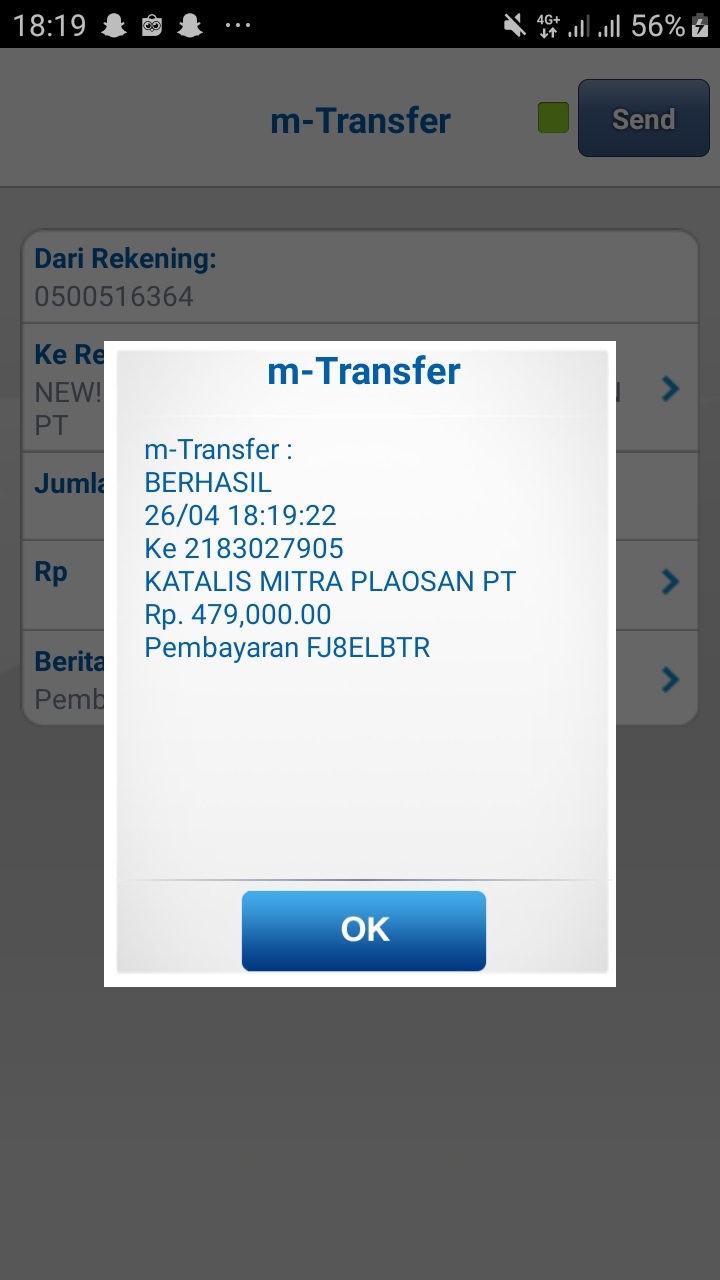Viewport: 720px width, 1280px height.
Task: Open the Ke Rekening destination account row
Action: [360, 388]
